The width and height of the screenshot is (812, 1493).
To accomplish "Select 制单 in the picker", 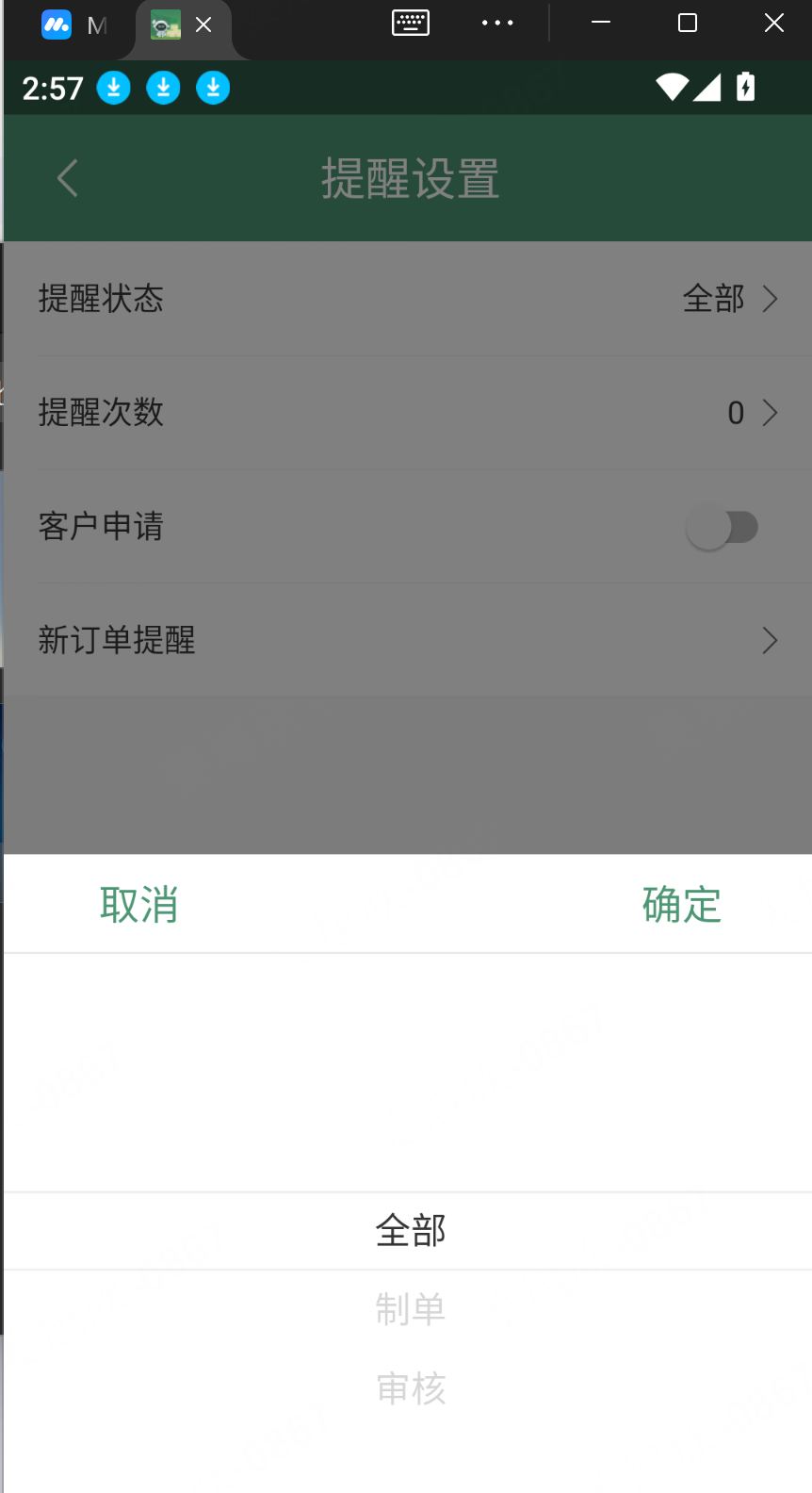I will tap(410, 1309).
